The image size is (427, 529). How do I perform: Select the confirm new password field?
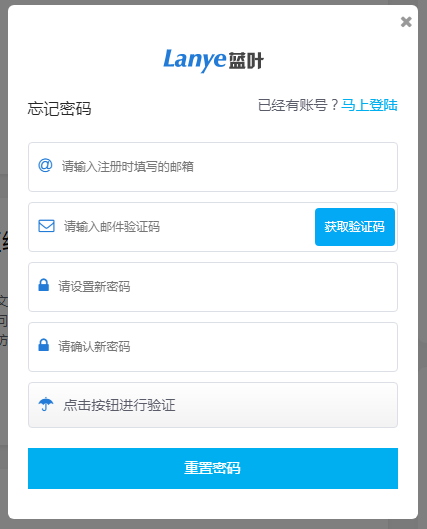(x=213, y=347)
